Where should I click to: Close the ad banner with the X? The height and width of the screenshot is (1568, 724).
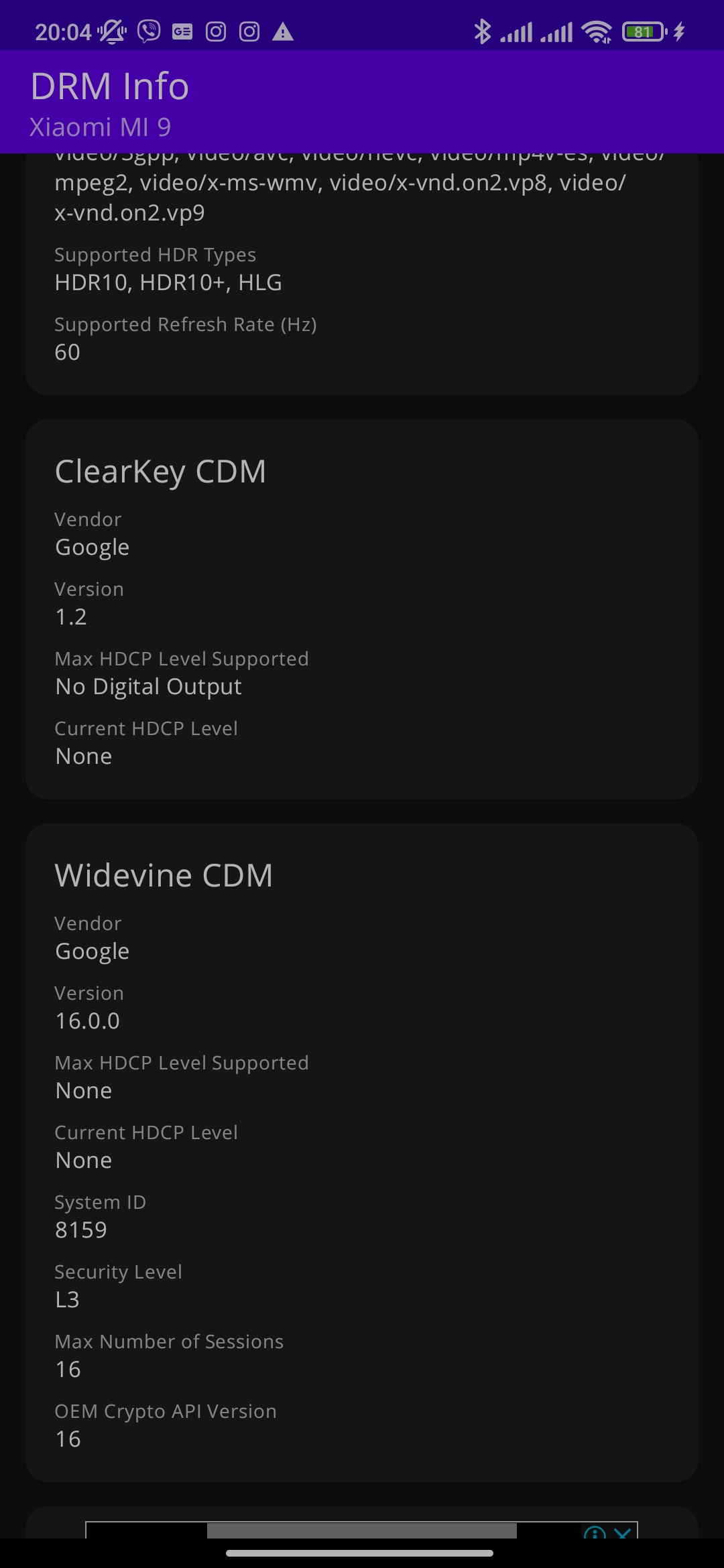coord(623,1533)
